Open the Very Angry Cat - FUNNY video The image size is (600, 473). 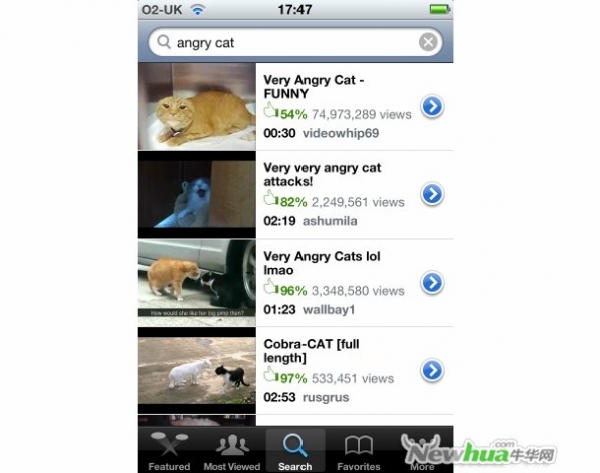(197, 106)
